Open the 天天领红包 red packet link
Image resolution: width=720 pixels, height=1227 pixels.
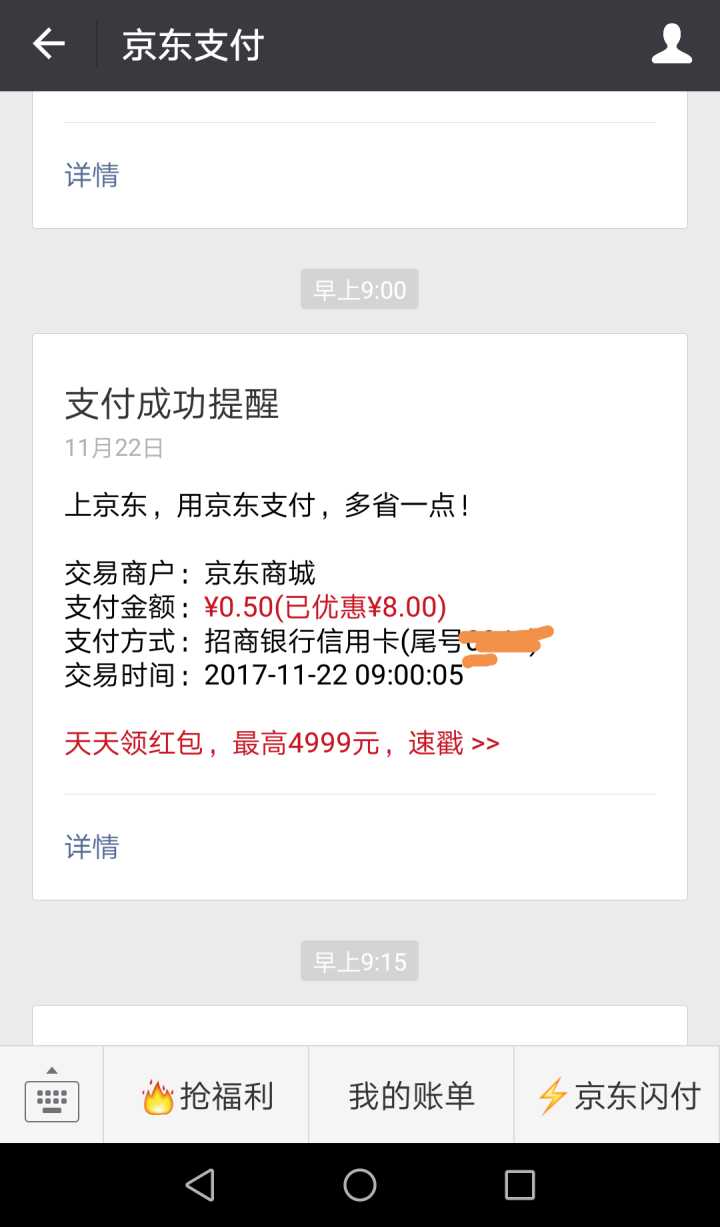coord(282,743)
